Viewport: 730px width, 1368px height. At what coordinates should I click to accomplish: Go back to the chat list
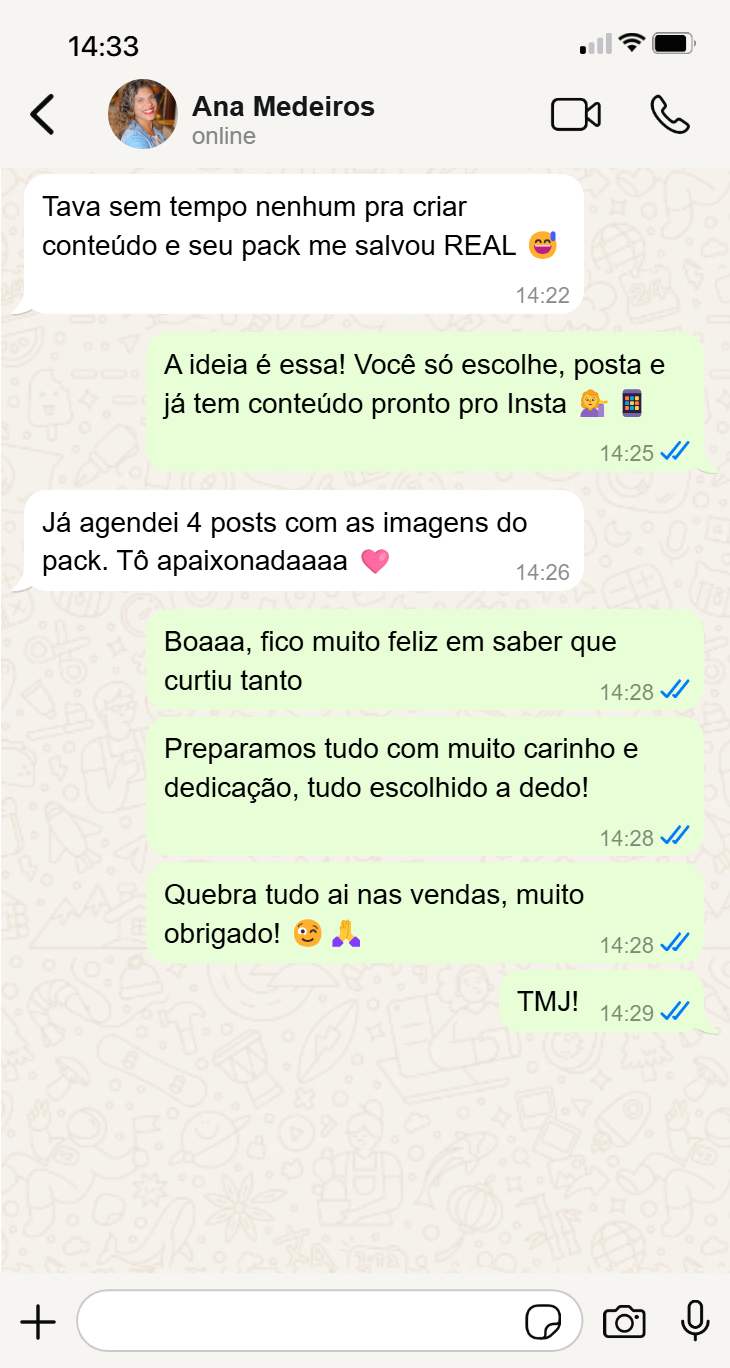pos(43,115)
